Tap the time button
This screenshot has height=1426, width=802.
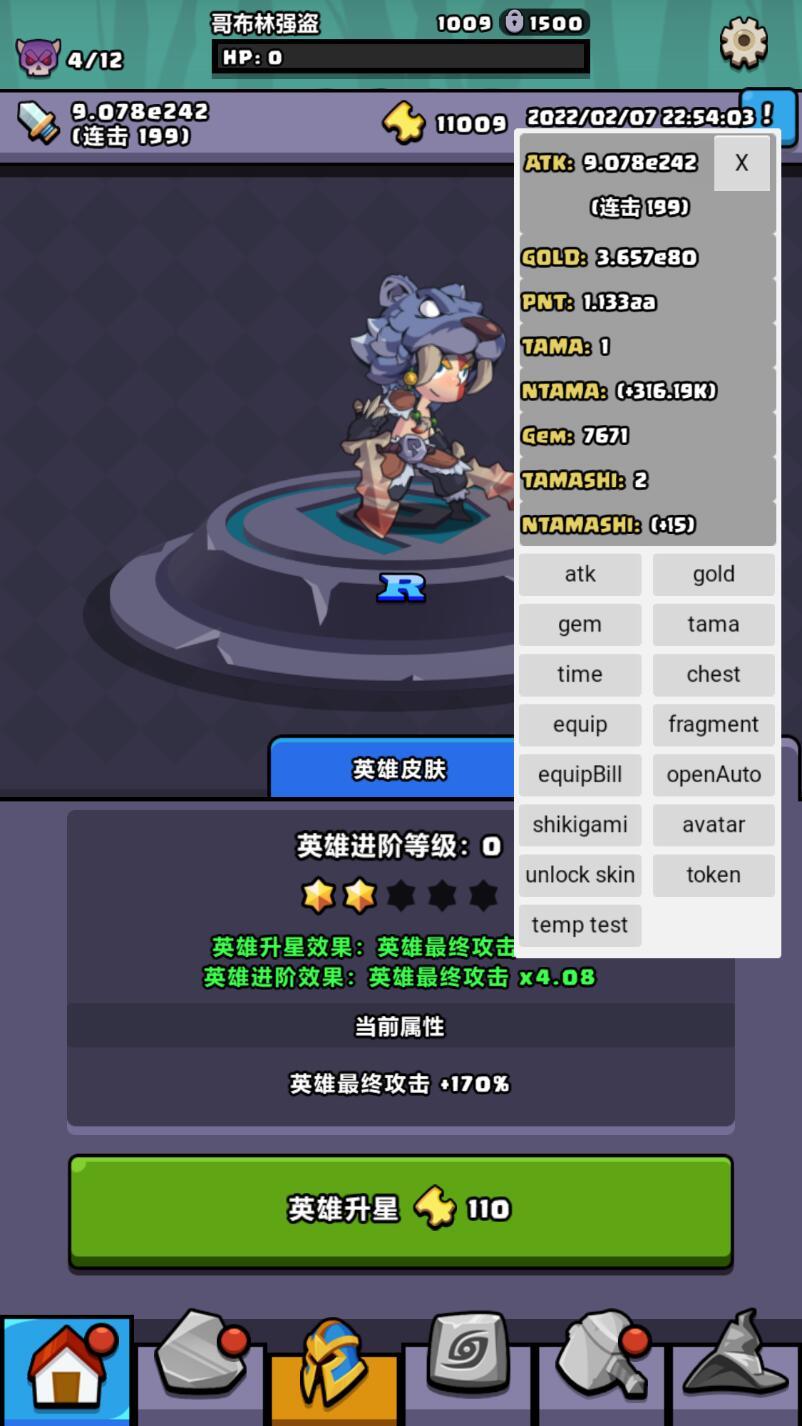click(x=580, y=674)
